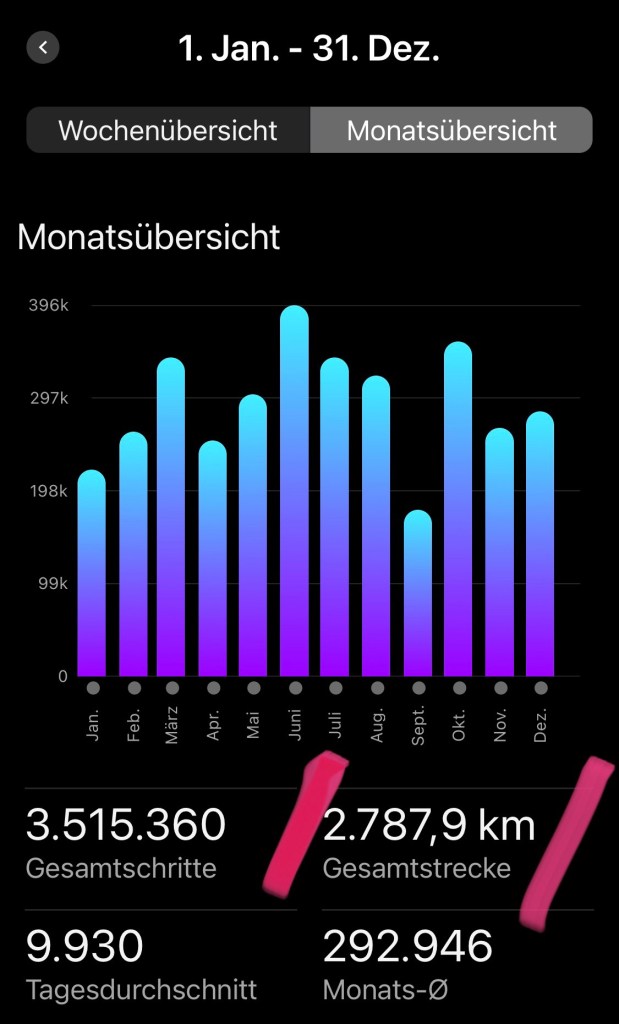Viewport: 619px width, 1024px height.
Task: Select the Monatsübersicht tab
Action: tap(451, 130)
